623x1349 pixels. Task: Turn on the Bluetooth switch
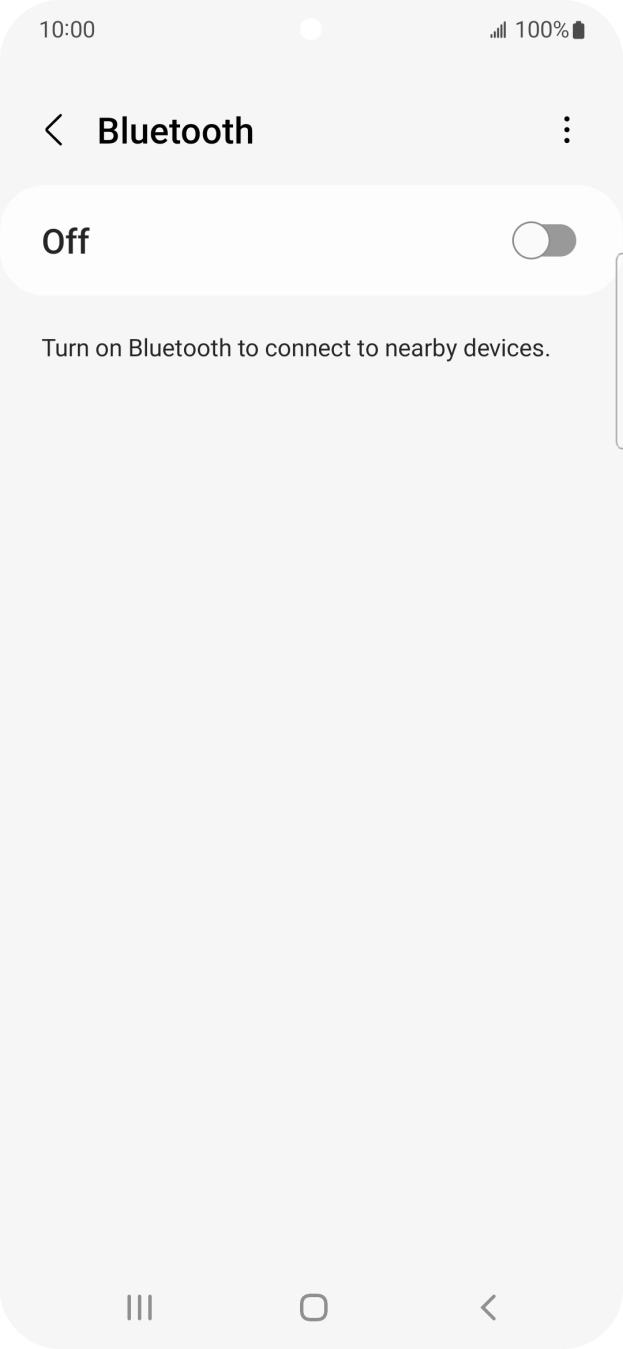click(x=544, y=241)
